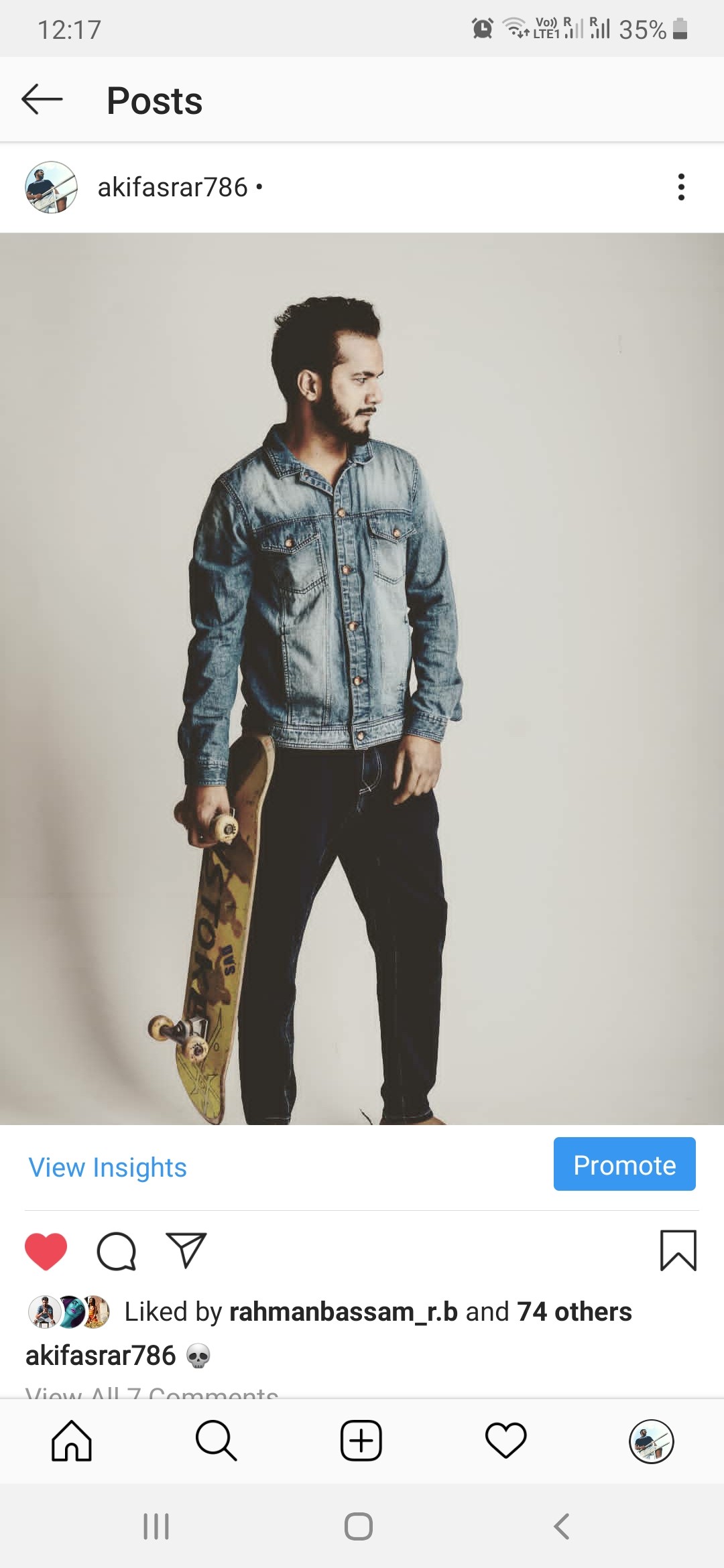Unlike the post with the red heart
724x1568 pixels.
click(x=46, y=1251)
